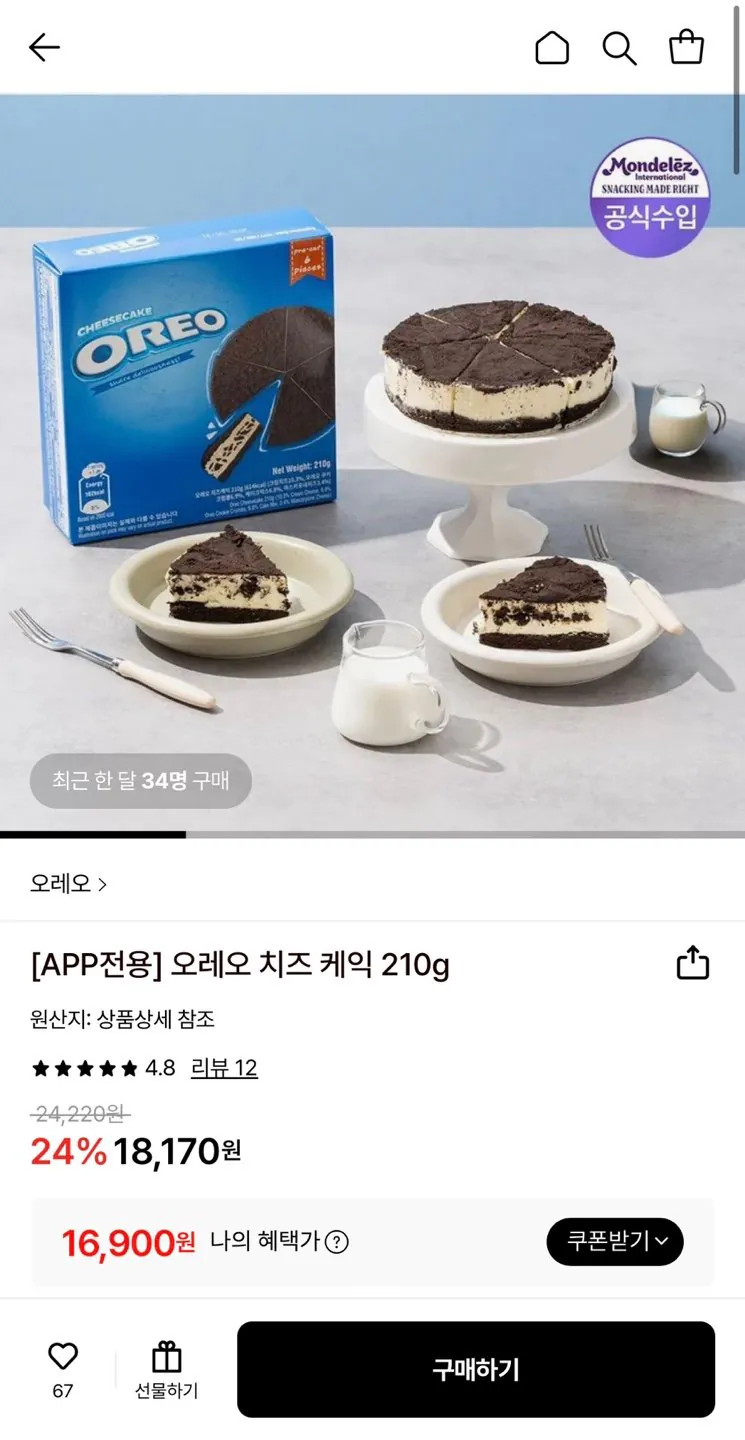745x1440 pixels.
Task: Open the [APP전용] product title section
Action: [239, 963]
